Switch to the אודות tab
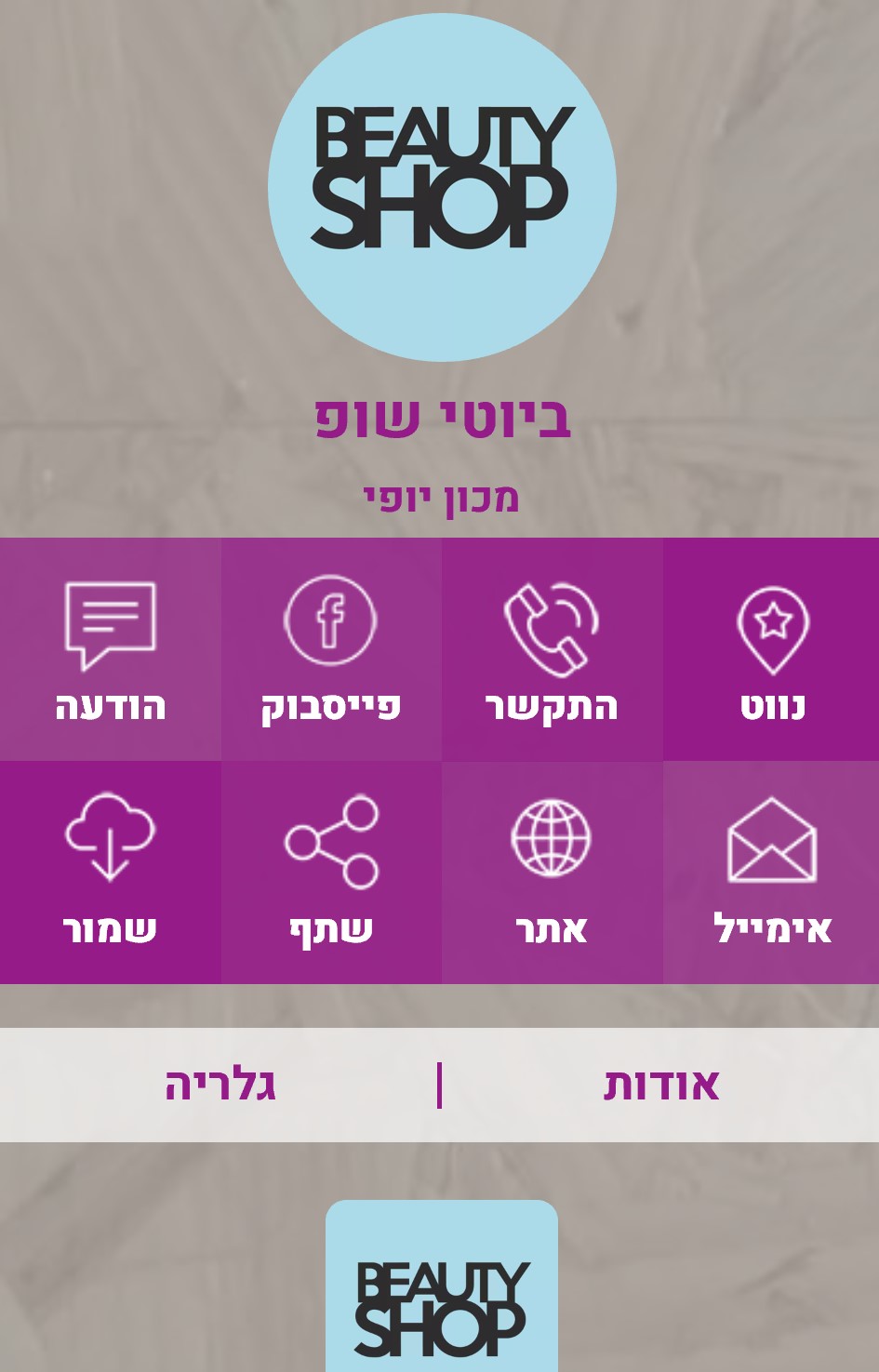The image size is (879, 1372). (x=661, y=1085)
